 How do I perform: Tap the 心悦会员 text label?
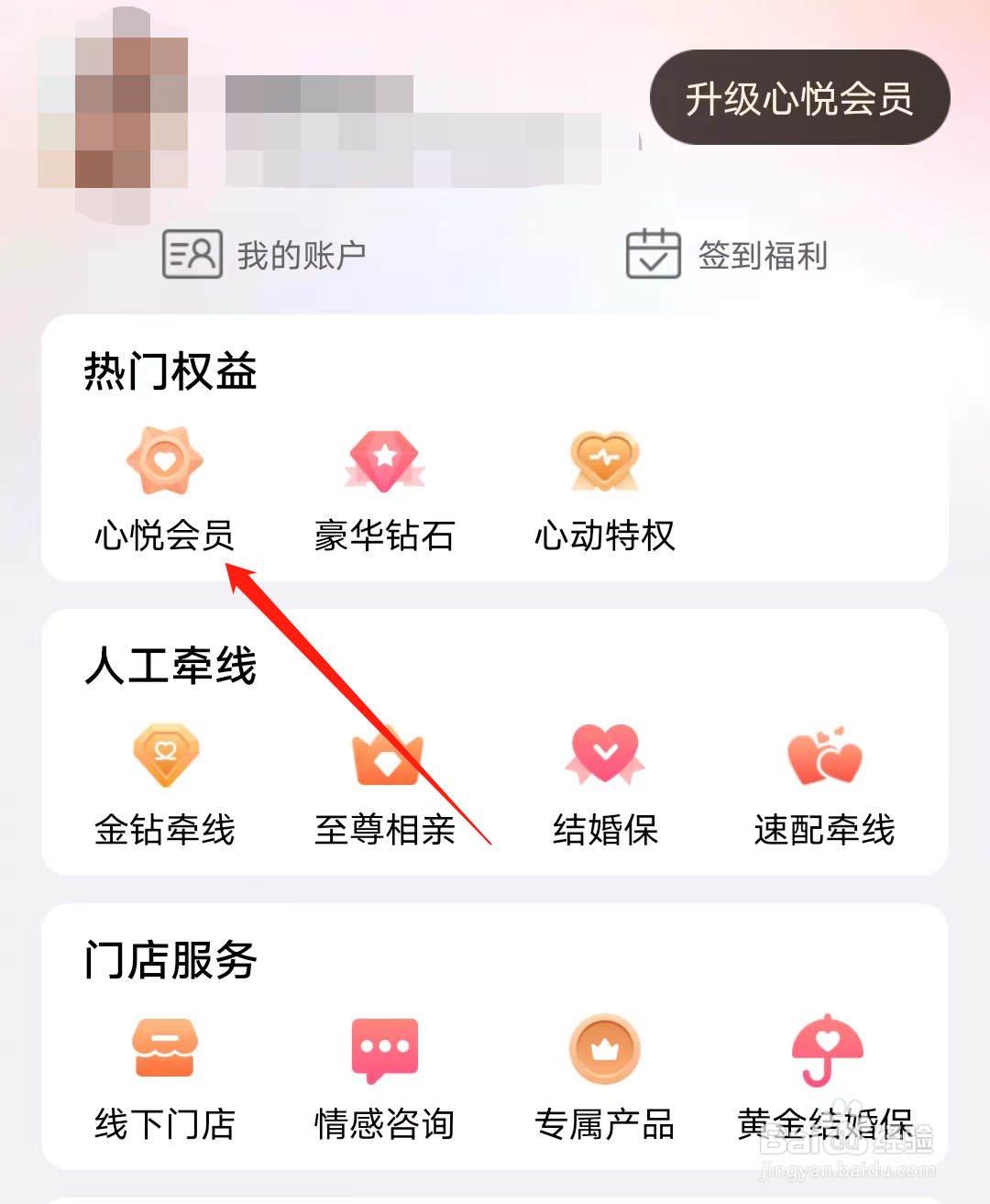(x=163, y=536)
